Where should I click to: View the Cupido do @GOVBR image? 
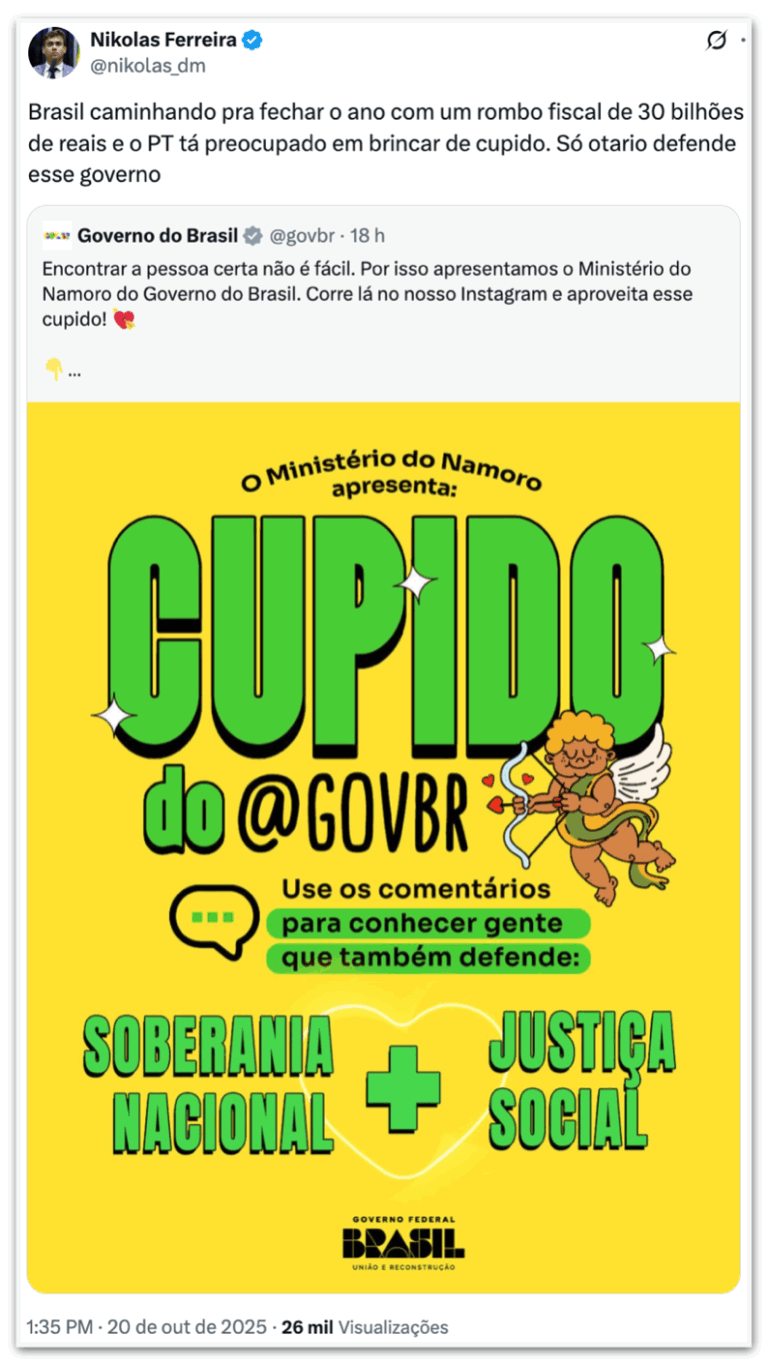pyautogui.click(x=383, y=846)
